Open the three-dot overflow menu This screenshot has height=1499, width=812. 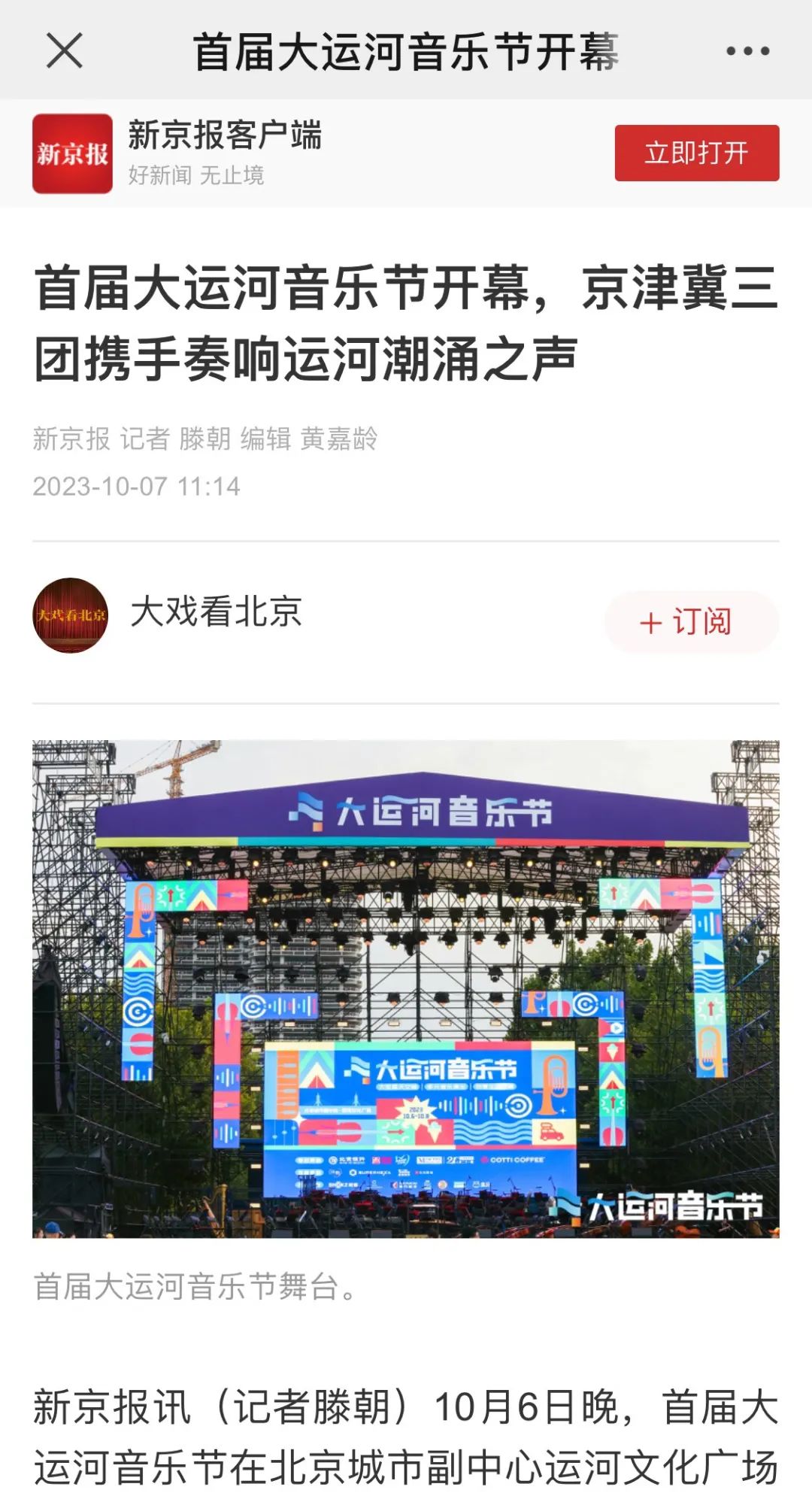point(747,51)
